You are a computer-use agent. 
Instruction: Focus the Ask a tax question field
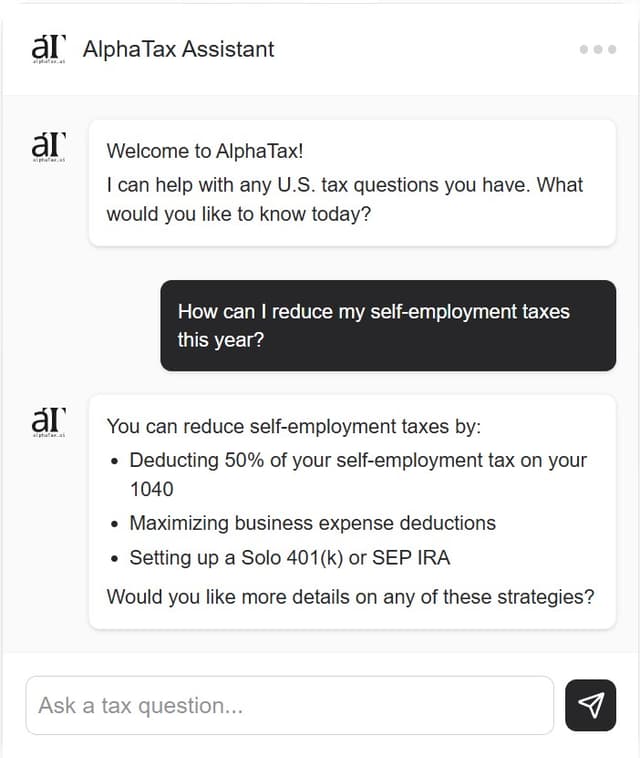point(289,705)
